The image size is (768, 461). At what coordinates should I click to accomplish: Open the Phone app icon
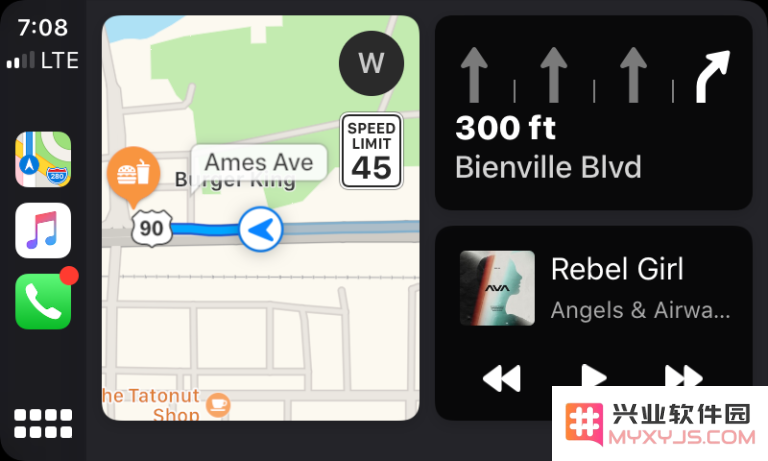click(43, 301)
